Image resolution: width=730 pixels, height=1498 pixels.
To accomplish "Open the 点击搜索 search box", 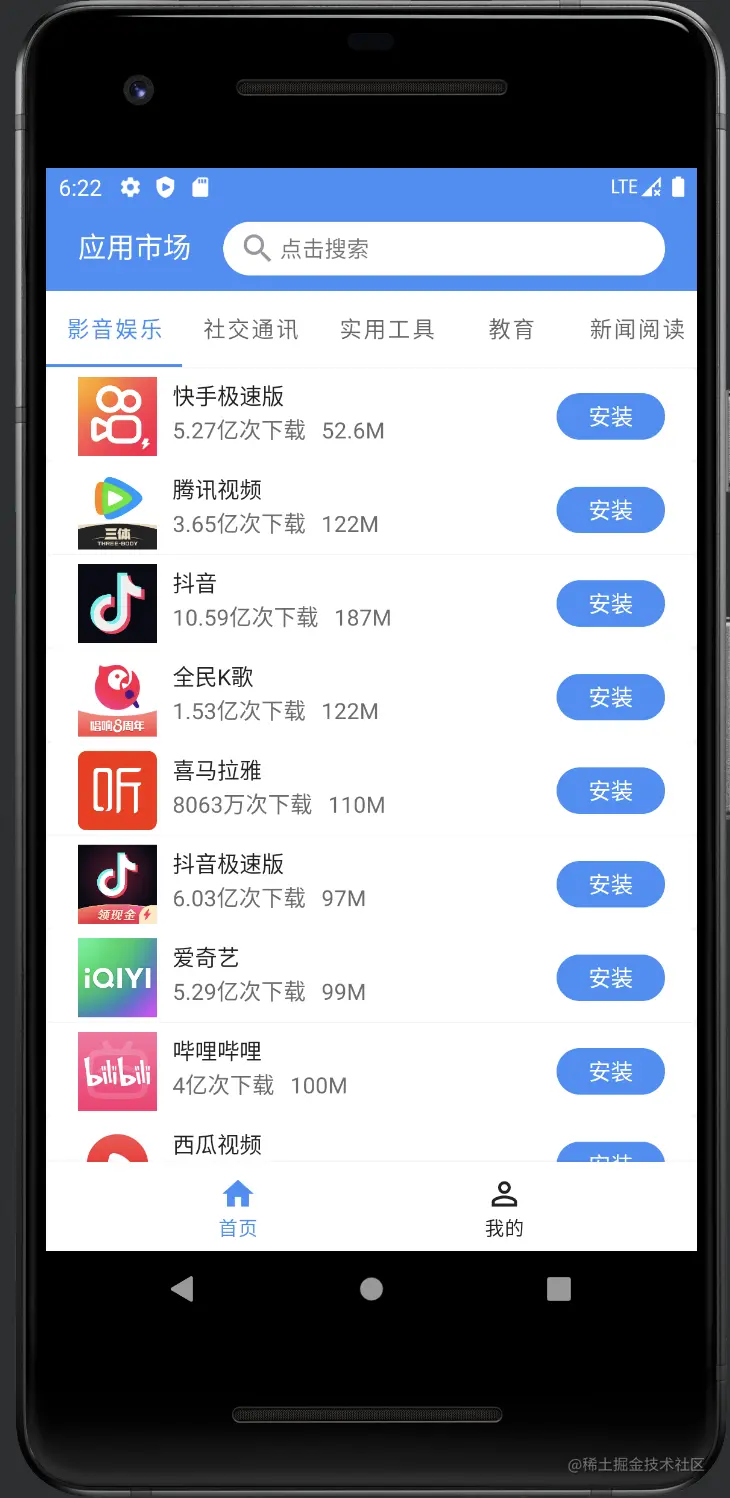I will (443, 248).
